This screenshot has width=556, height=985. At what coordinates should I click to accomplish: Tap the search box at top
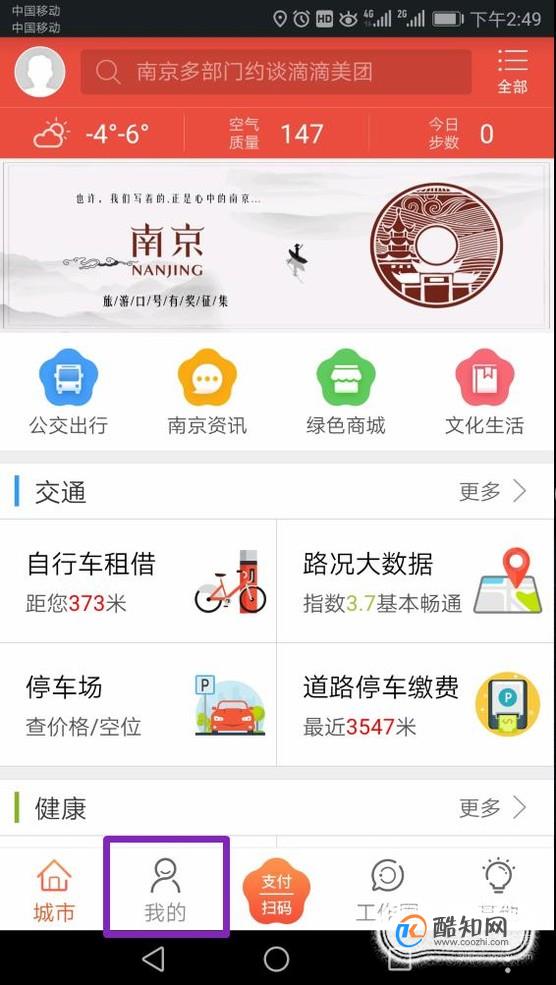pos(276,72)
